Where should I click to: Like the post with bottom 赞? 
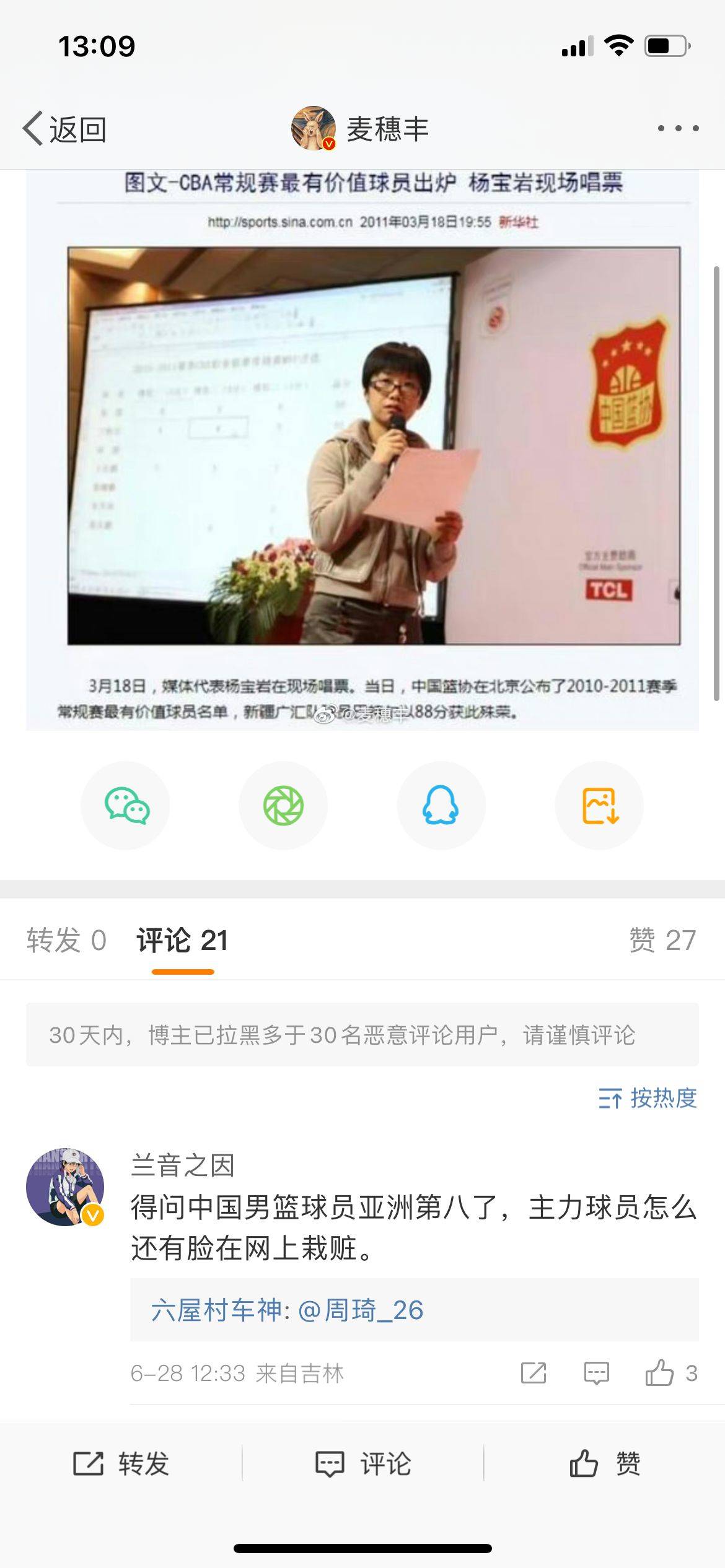[x=604, y=1464]
